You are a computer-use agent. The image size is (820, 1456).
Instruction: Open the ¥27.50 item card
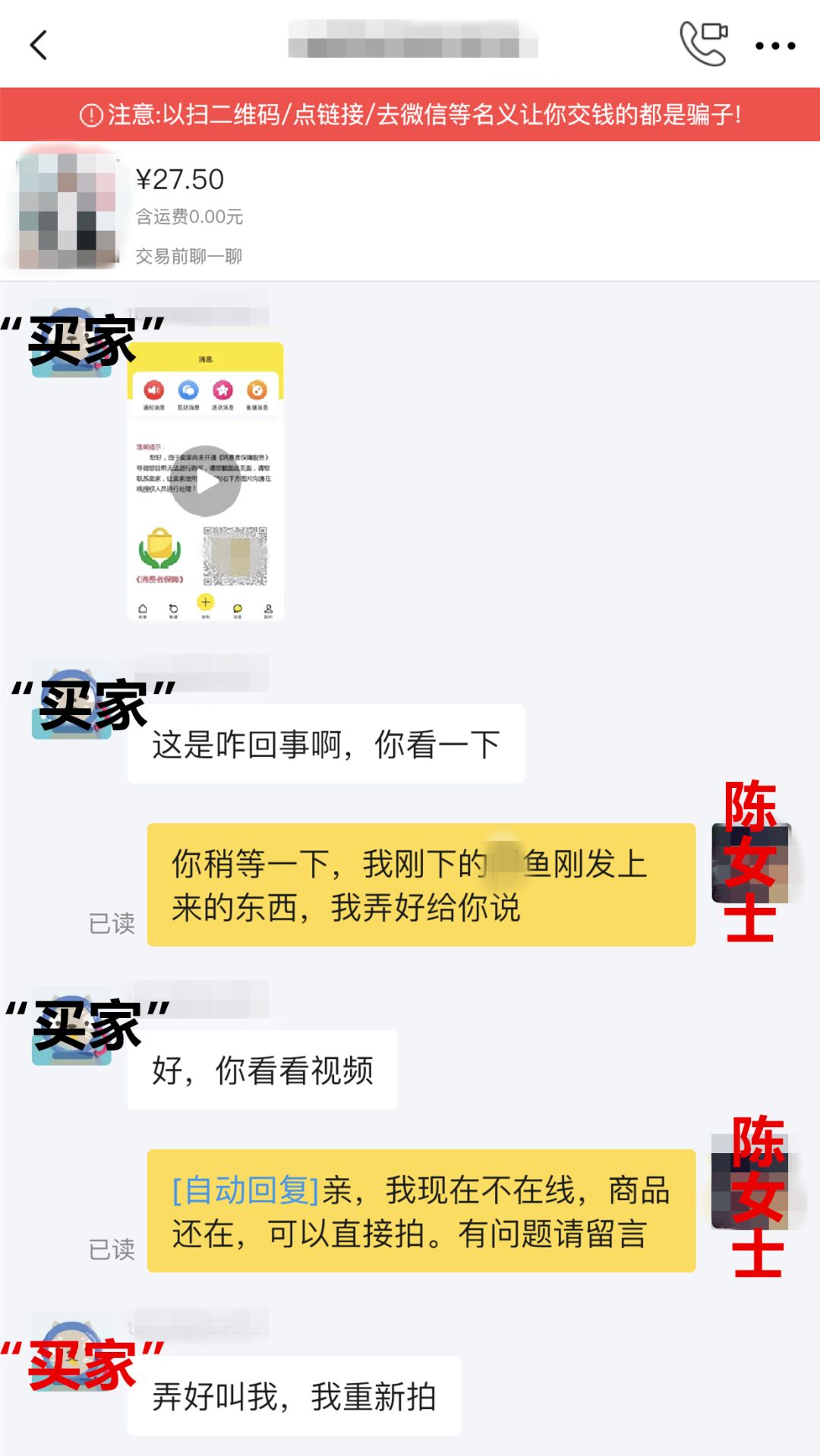410,212
